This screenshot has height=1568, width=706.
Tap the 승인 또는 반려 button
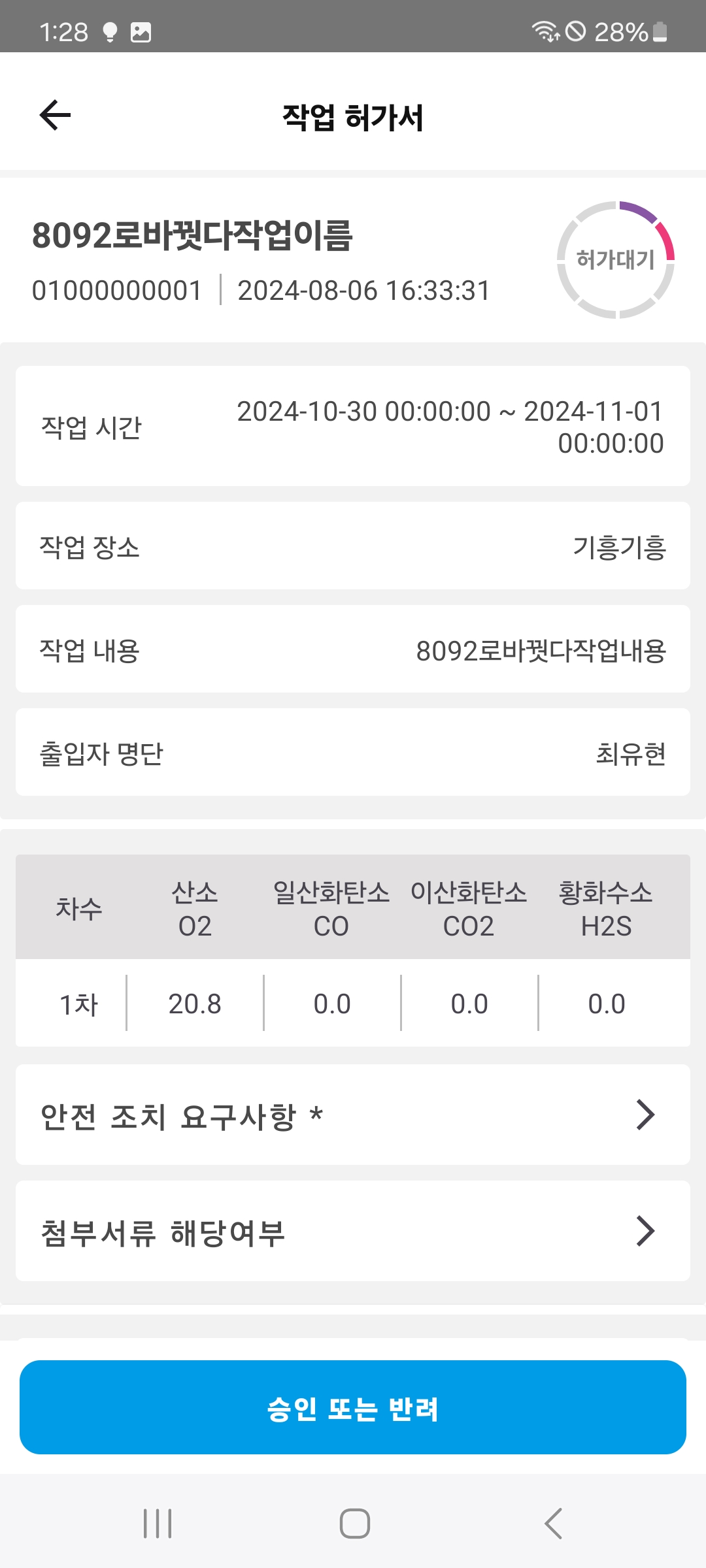coord(353,1407)
